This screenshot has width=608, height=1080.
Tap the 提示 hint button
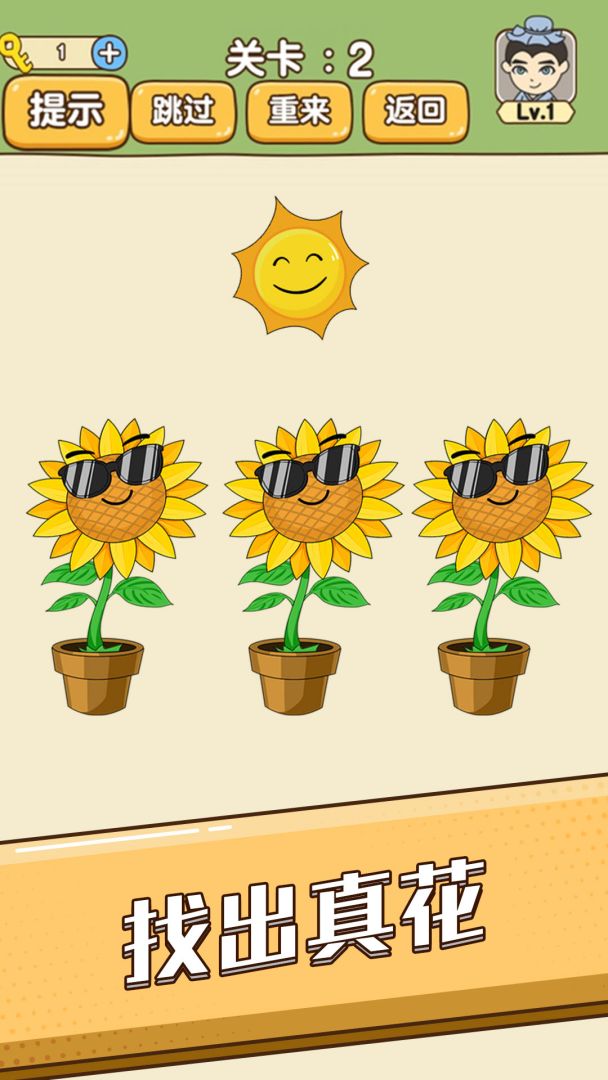66,111
